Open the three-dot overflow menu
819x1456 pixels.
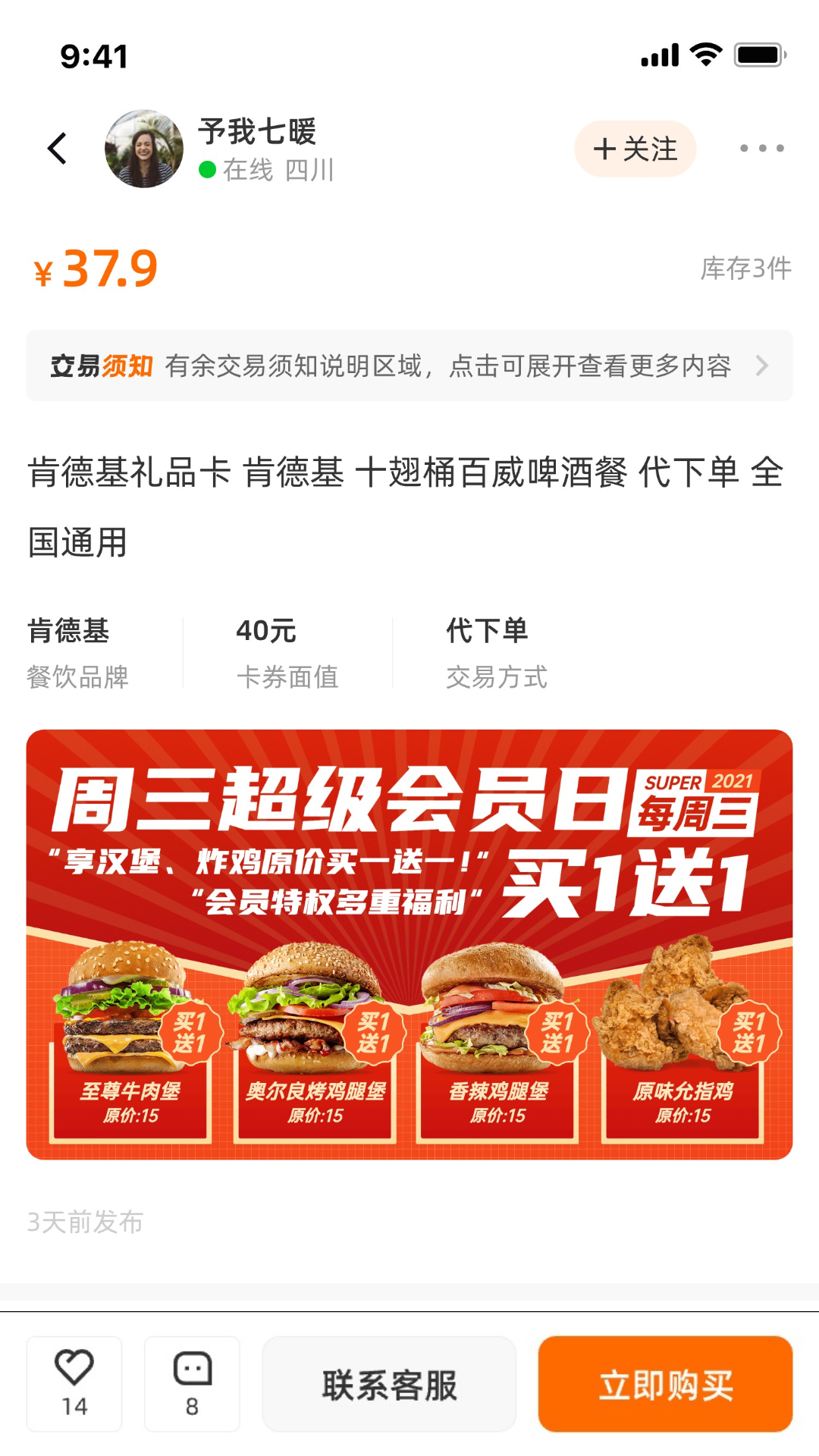tap(761, 149)
